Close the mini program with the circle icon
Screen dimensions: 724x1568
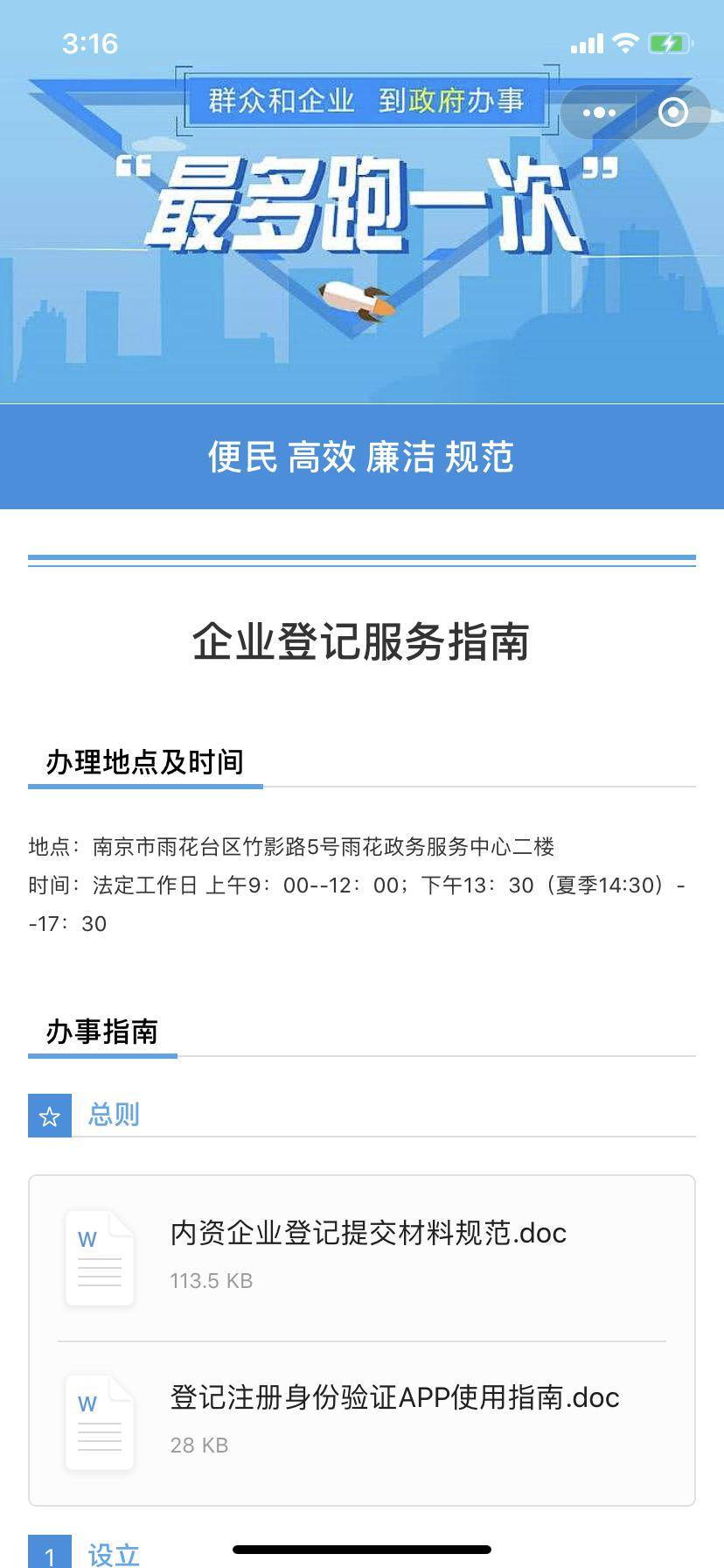click(672, 112)
